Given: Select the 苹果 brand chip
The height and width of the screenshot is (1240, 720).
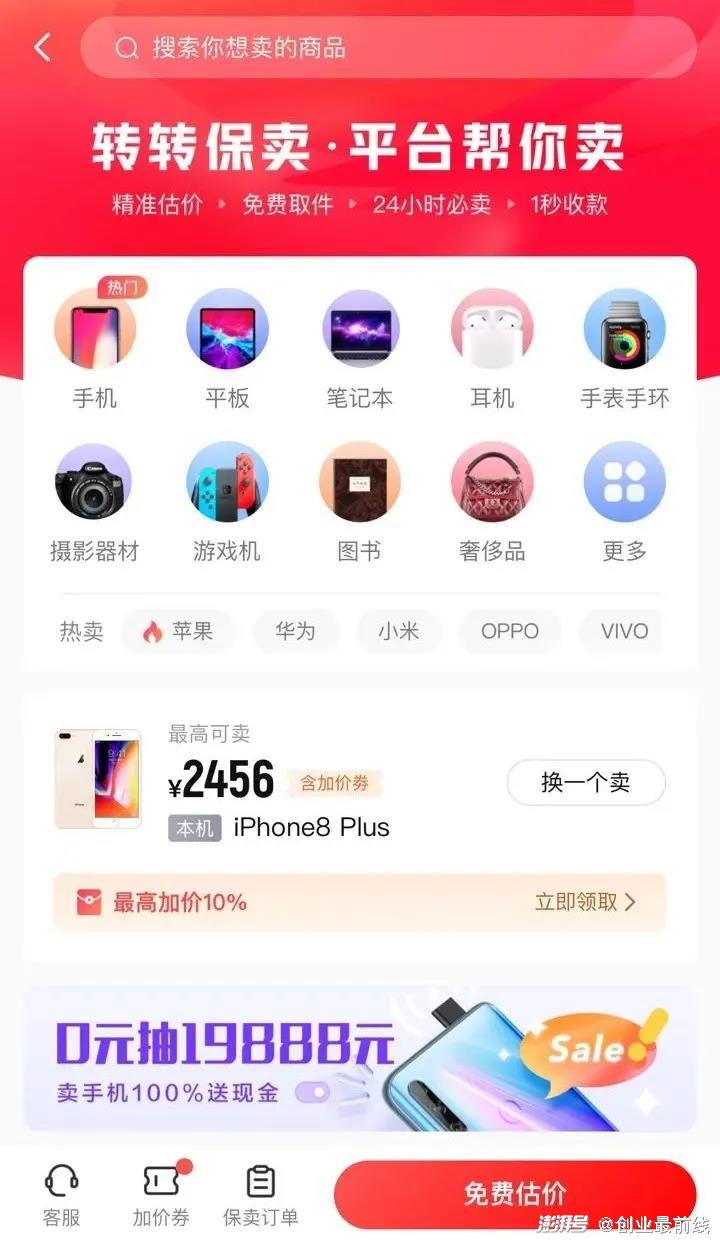Looking at the screenshot, I should 178,631.
